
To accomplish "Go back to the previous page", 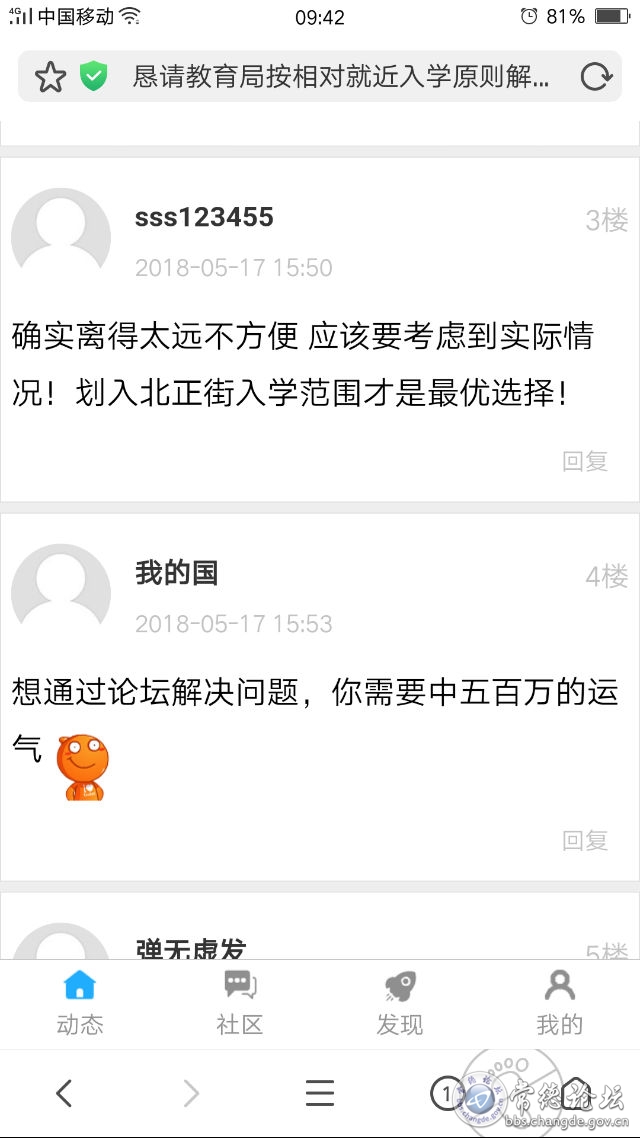I will click(64, 1093).
